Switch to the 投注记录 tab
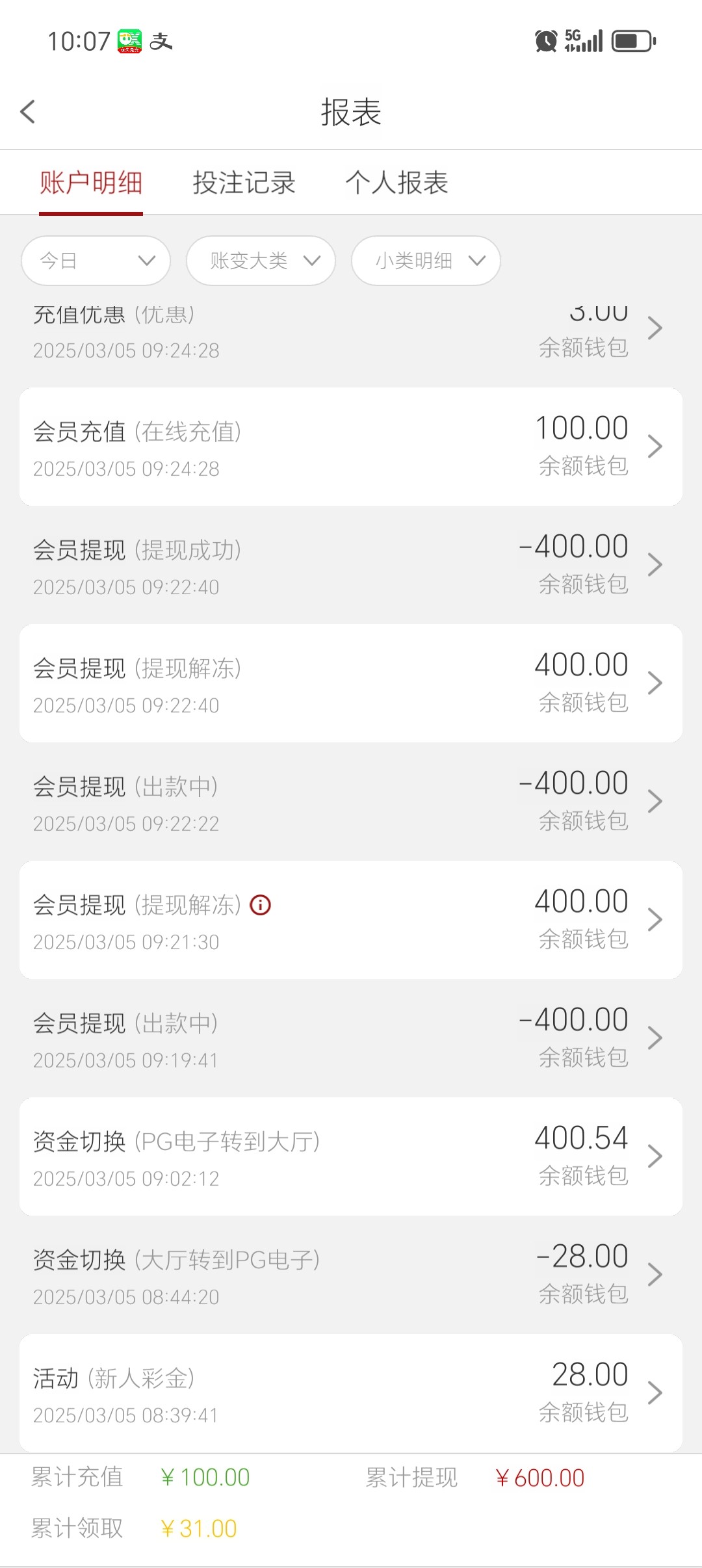This screenshot has height=1568, width=702. [244, 183]
